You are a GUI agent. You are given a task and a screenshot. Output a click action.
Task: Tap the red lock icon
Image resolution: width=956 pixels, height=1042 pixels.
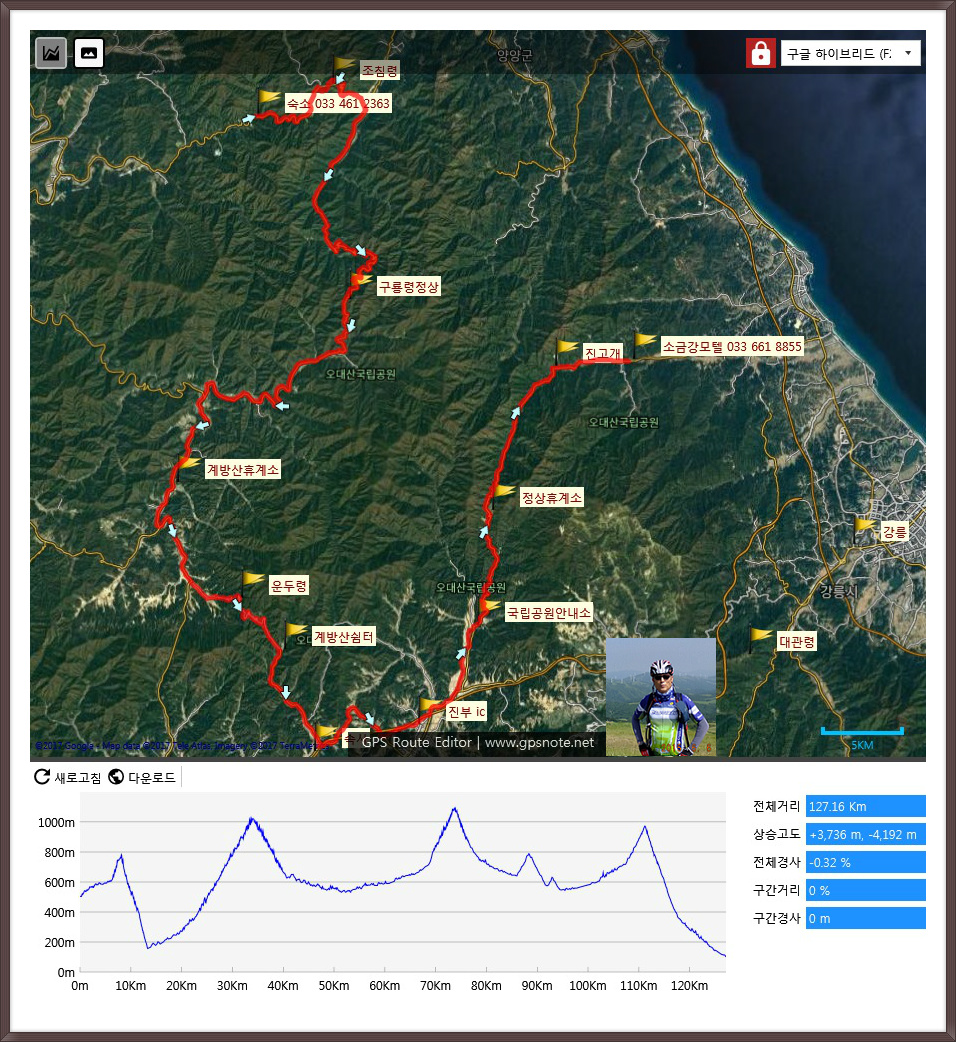point(761,53)
